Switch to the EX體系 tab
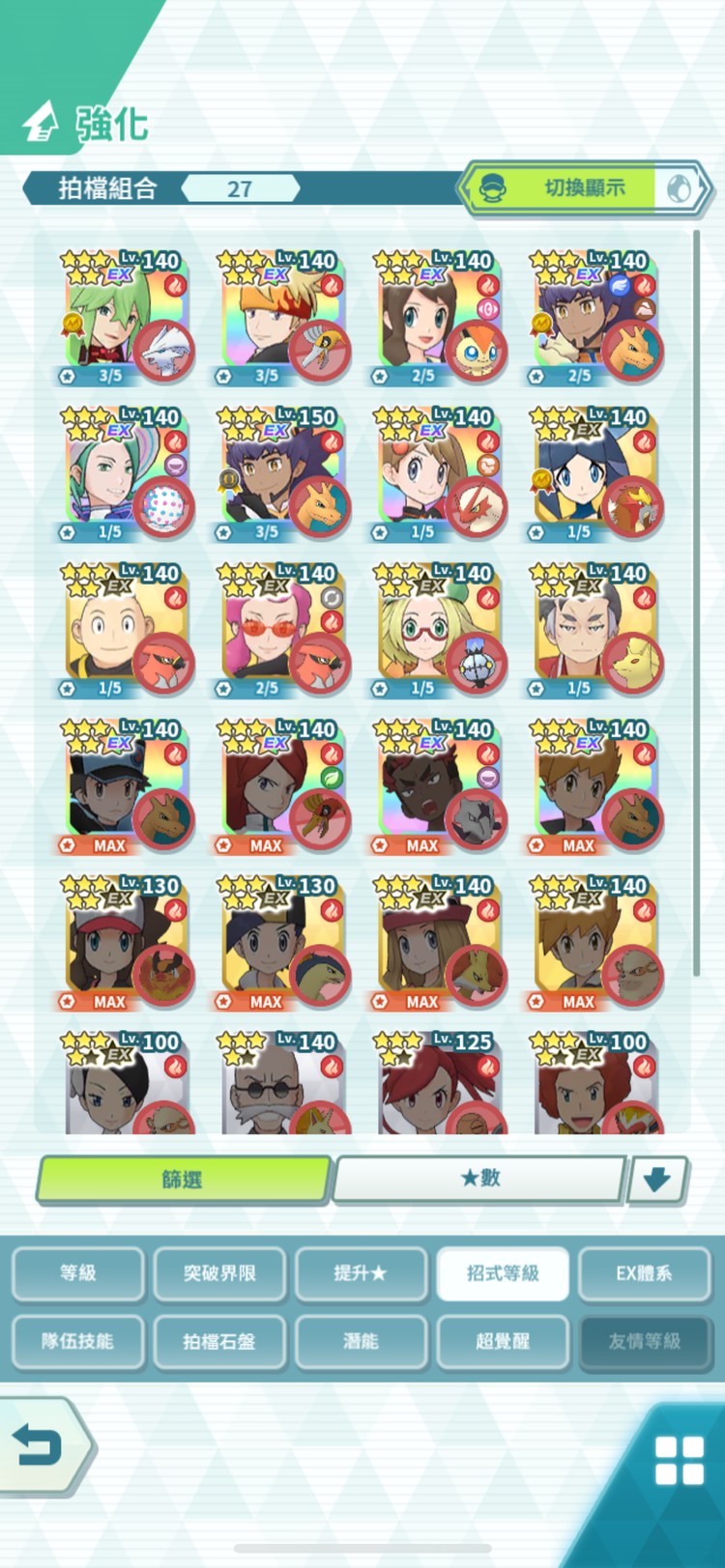This screenshot has width=725, height=1568. tap(644, 1273)
